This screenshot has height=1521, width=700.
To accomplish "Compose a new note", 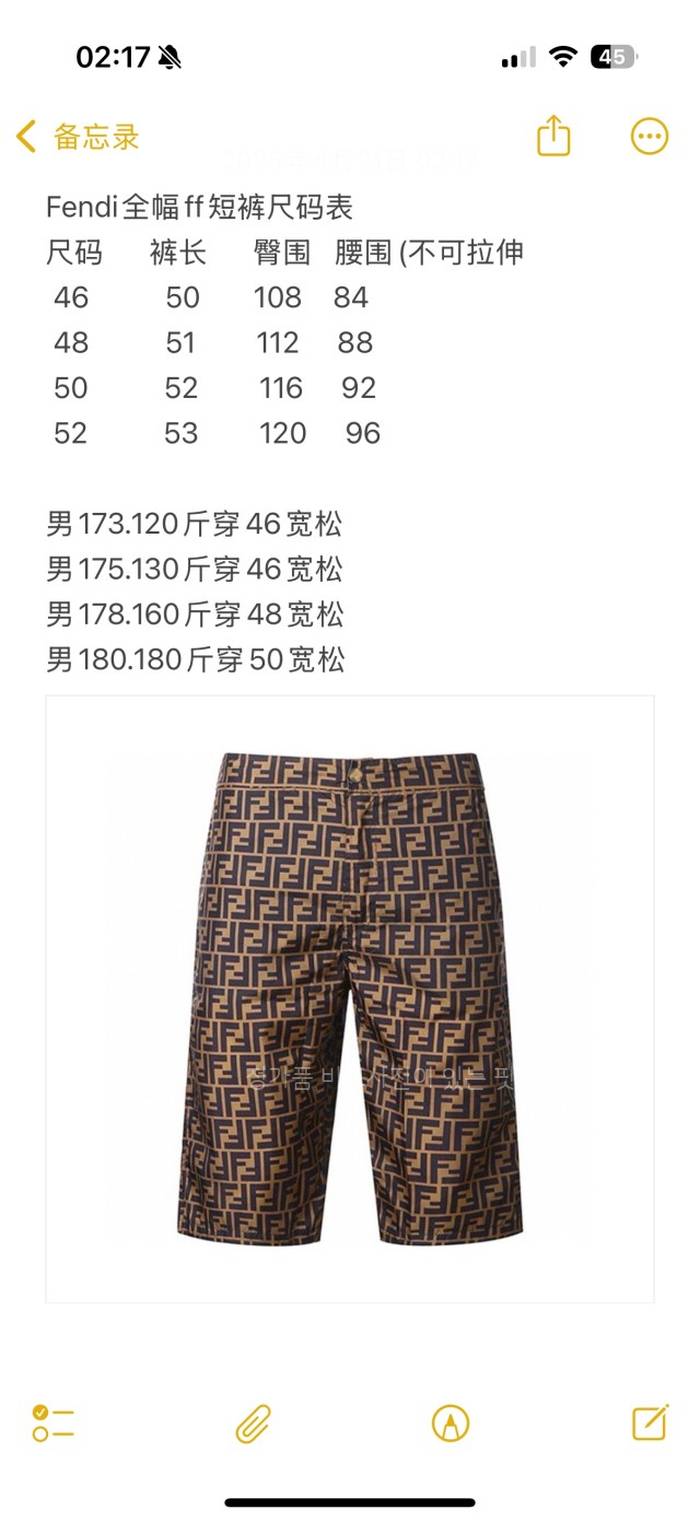I will 650,1422.
